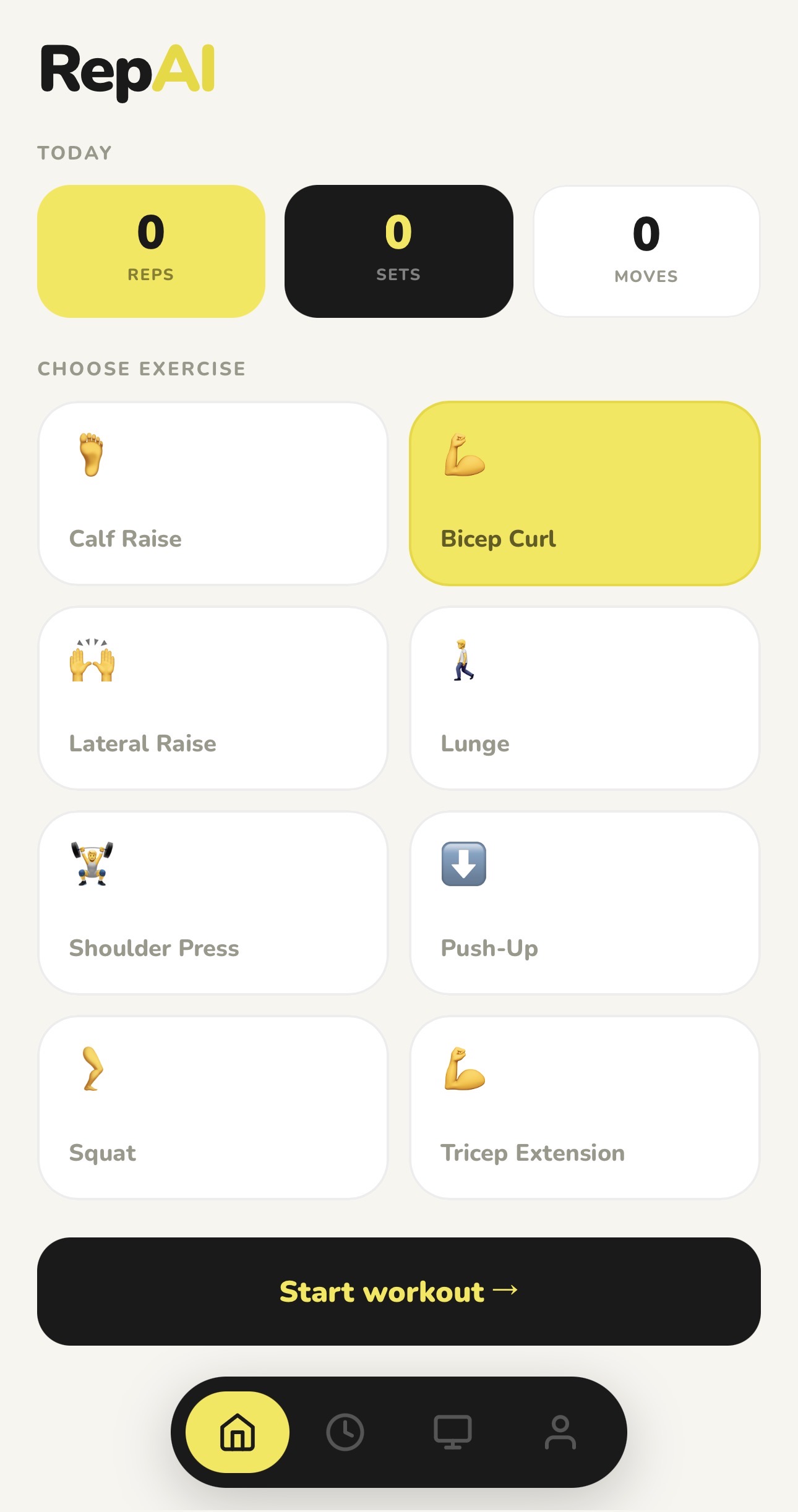Choose the Bicep Curl exercise card

[585, 493]
